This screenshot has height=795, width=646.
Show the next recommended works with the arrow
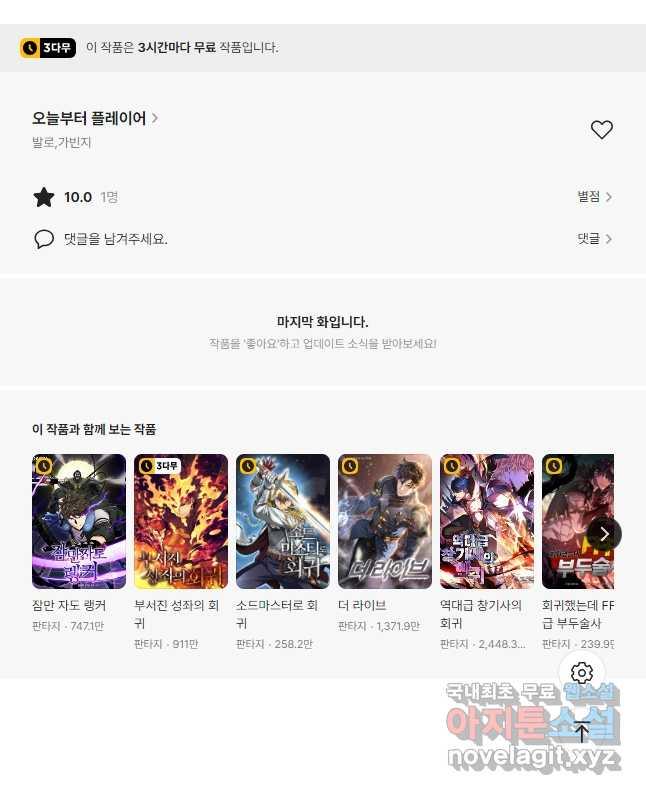[x=604, y=533]
